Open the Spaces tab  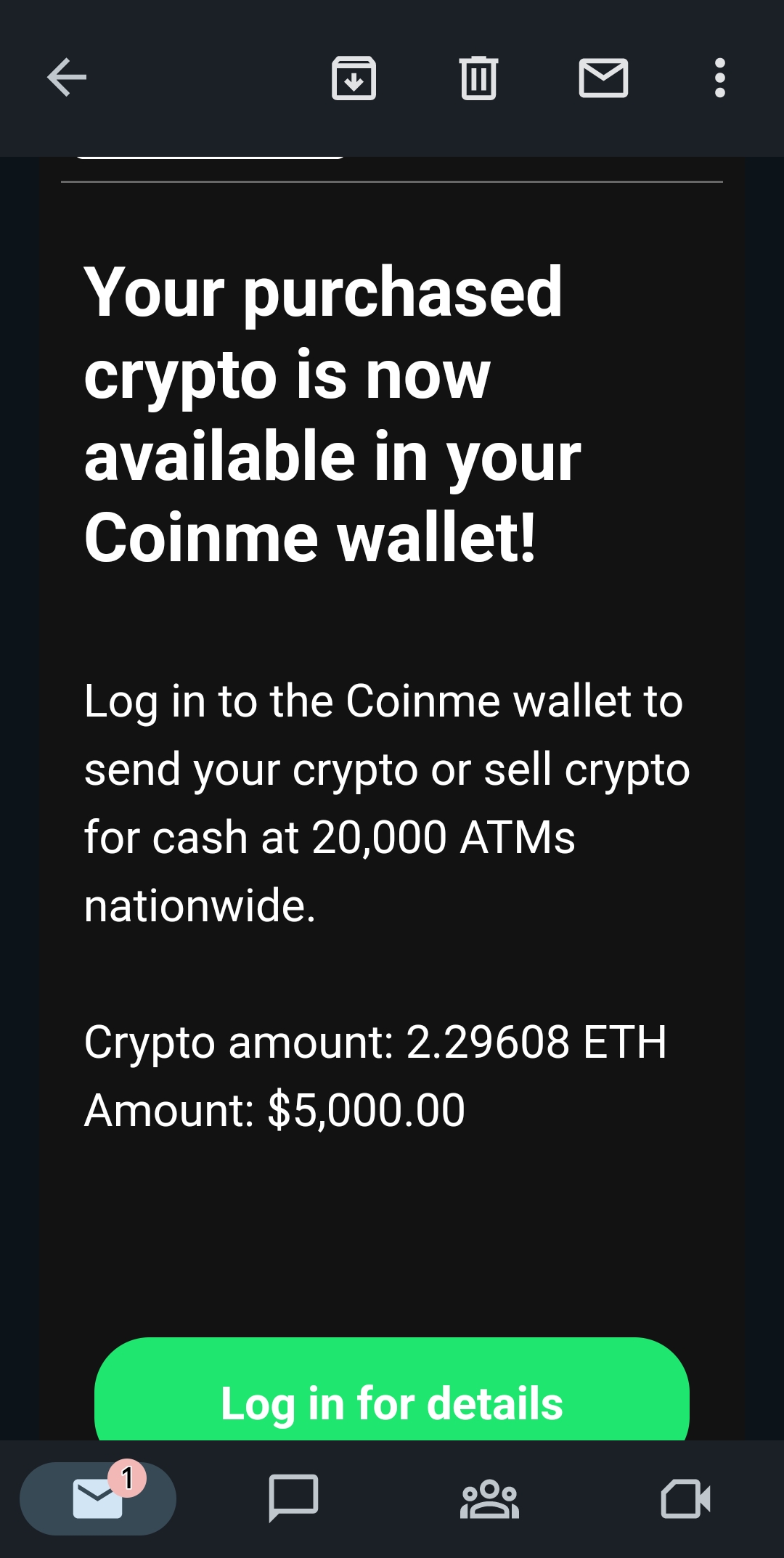[489, 1498]
